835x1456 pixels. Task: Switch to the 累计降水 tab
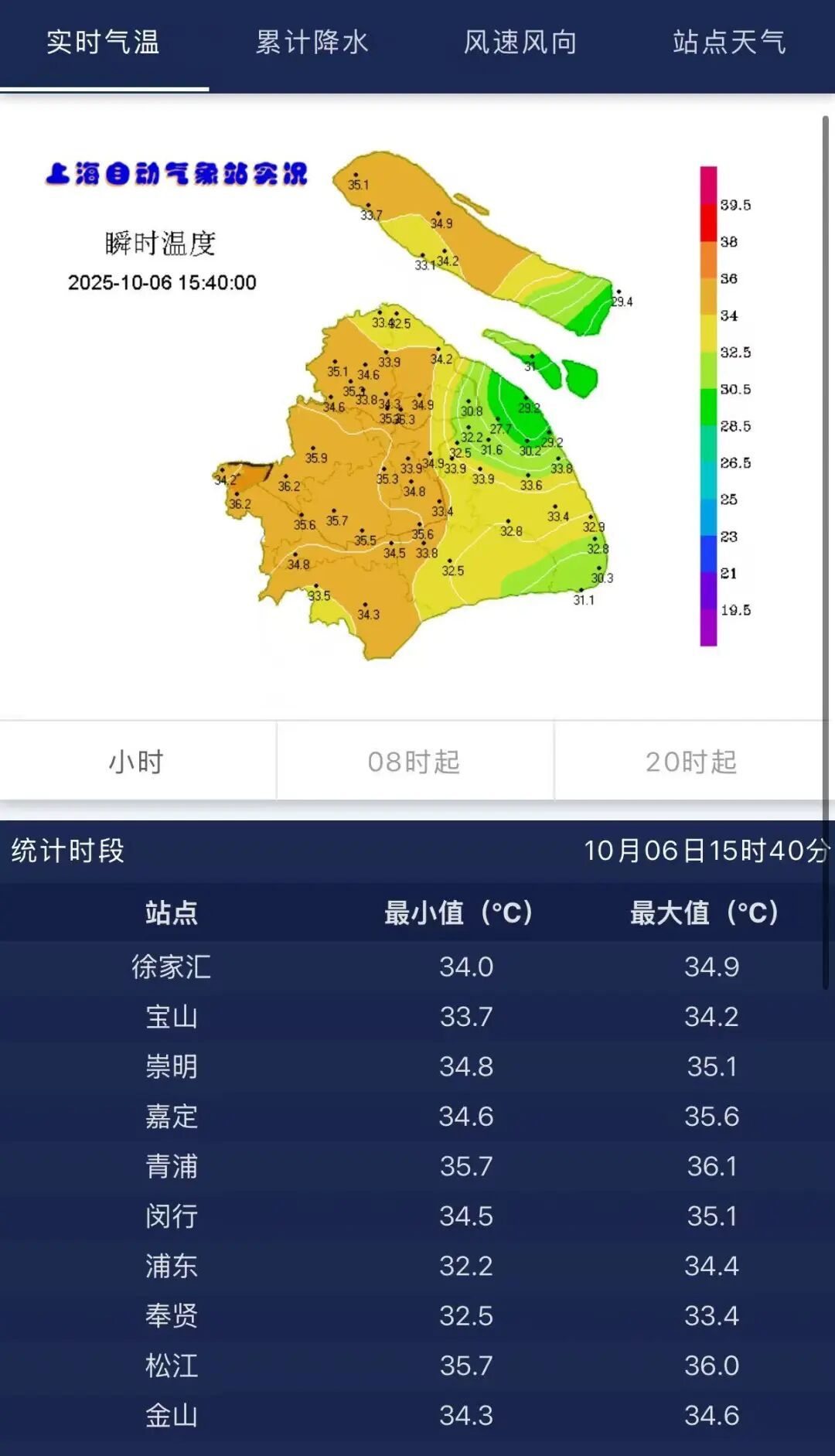click(312, 43)
